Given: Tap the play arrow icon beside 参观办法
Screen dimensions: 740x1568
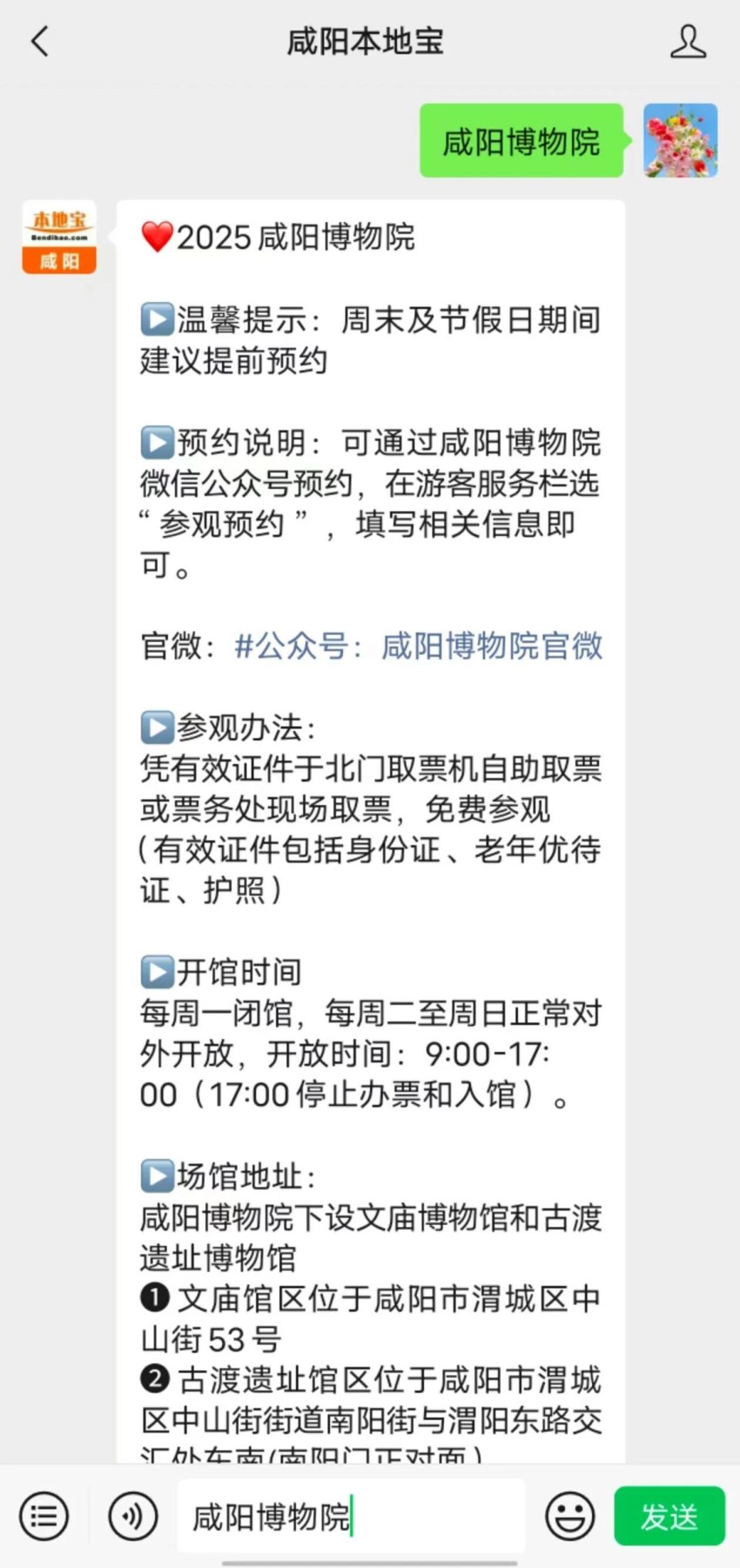Looking at the screenshot, I should tap(158, 725).
